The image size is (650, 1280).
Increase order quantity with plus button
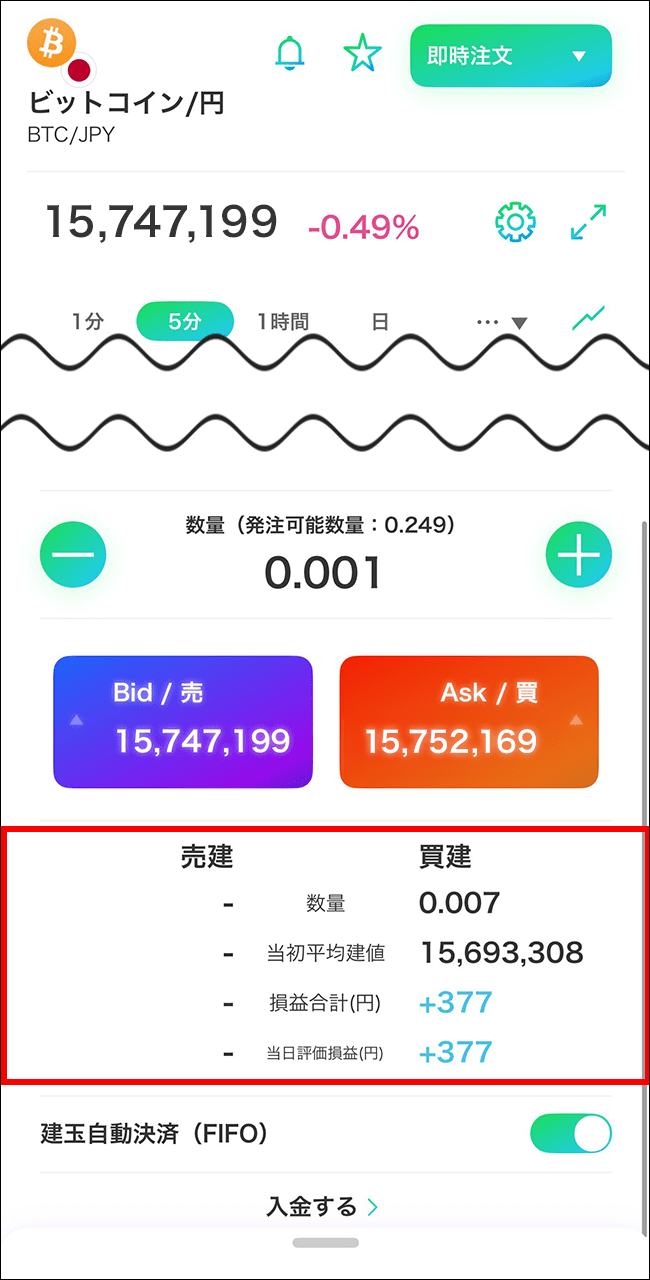coord(578,554)
